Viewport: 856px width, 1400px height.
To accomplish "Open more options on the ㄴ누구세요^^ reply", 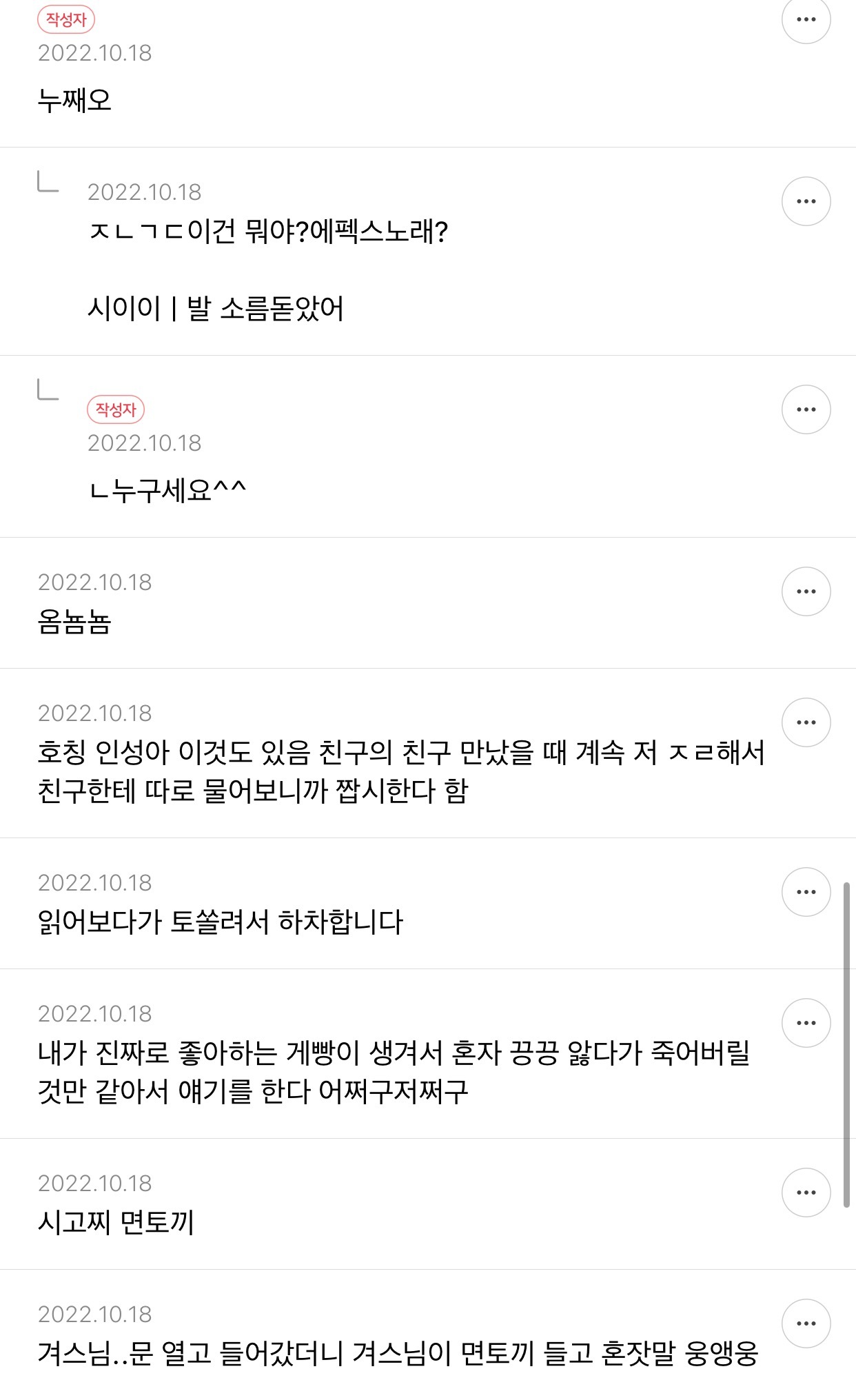I will pos(806,409).
